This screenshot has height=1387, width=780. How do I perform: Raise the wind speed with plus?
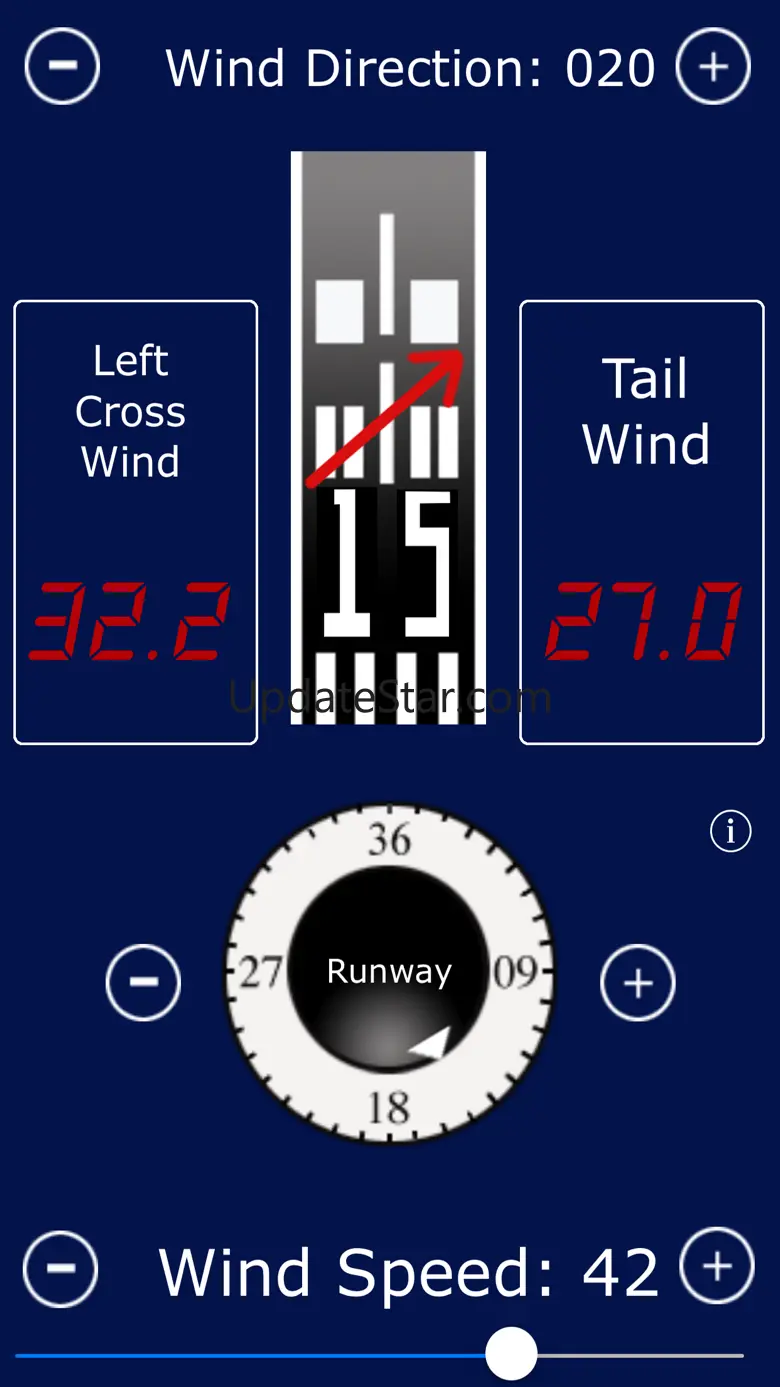(x=717, y=1266)
